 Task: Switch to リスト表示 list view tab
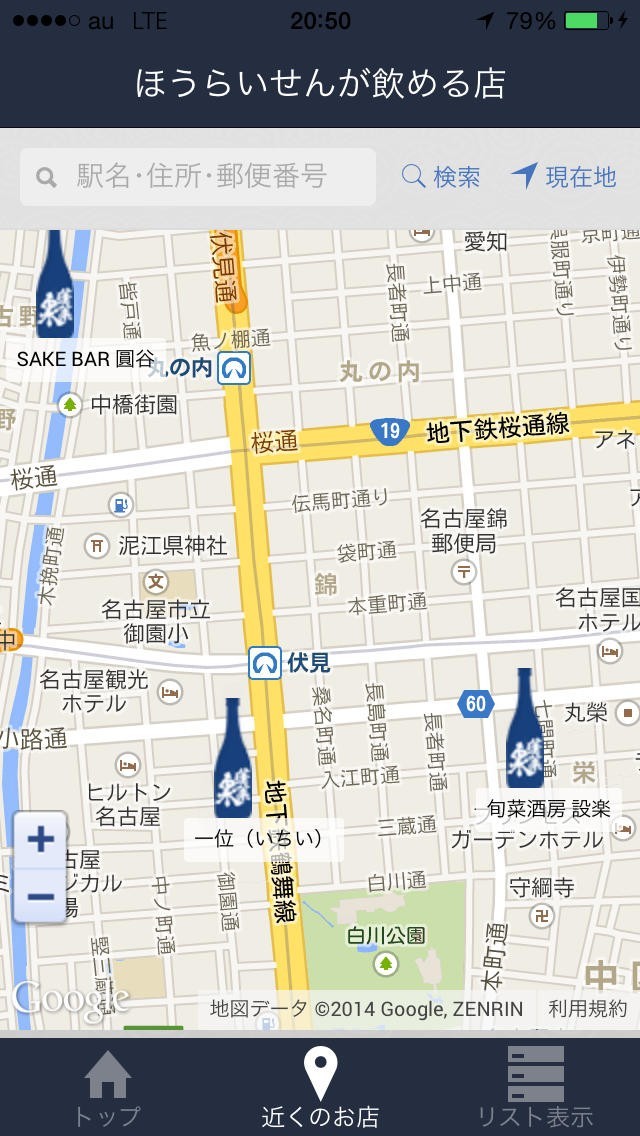[535, 1088]
